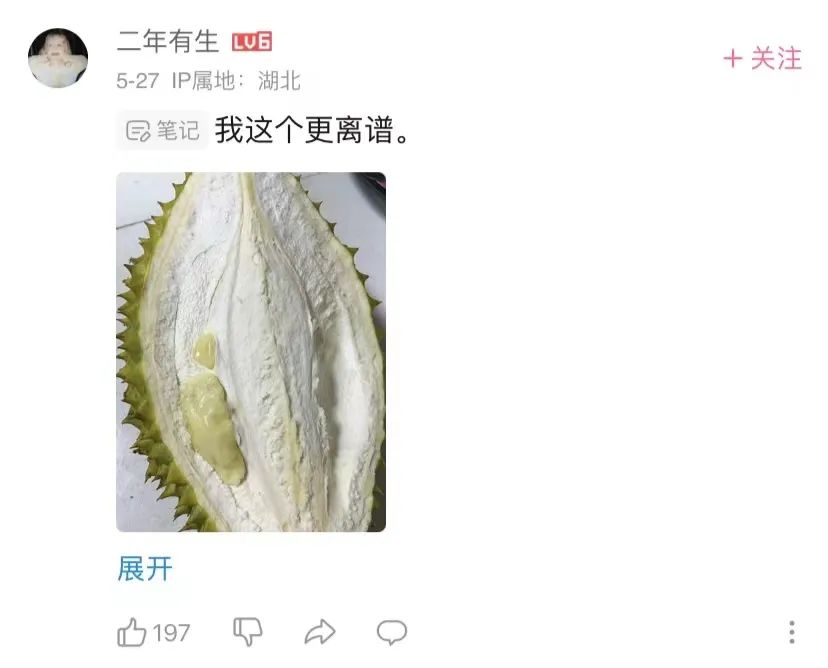828x668 pixels.
Task: Like this comment with 197 likes
Action: tap(133, 632)
